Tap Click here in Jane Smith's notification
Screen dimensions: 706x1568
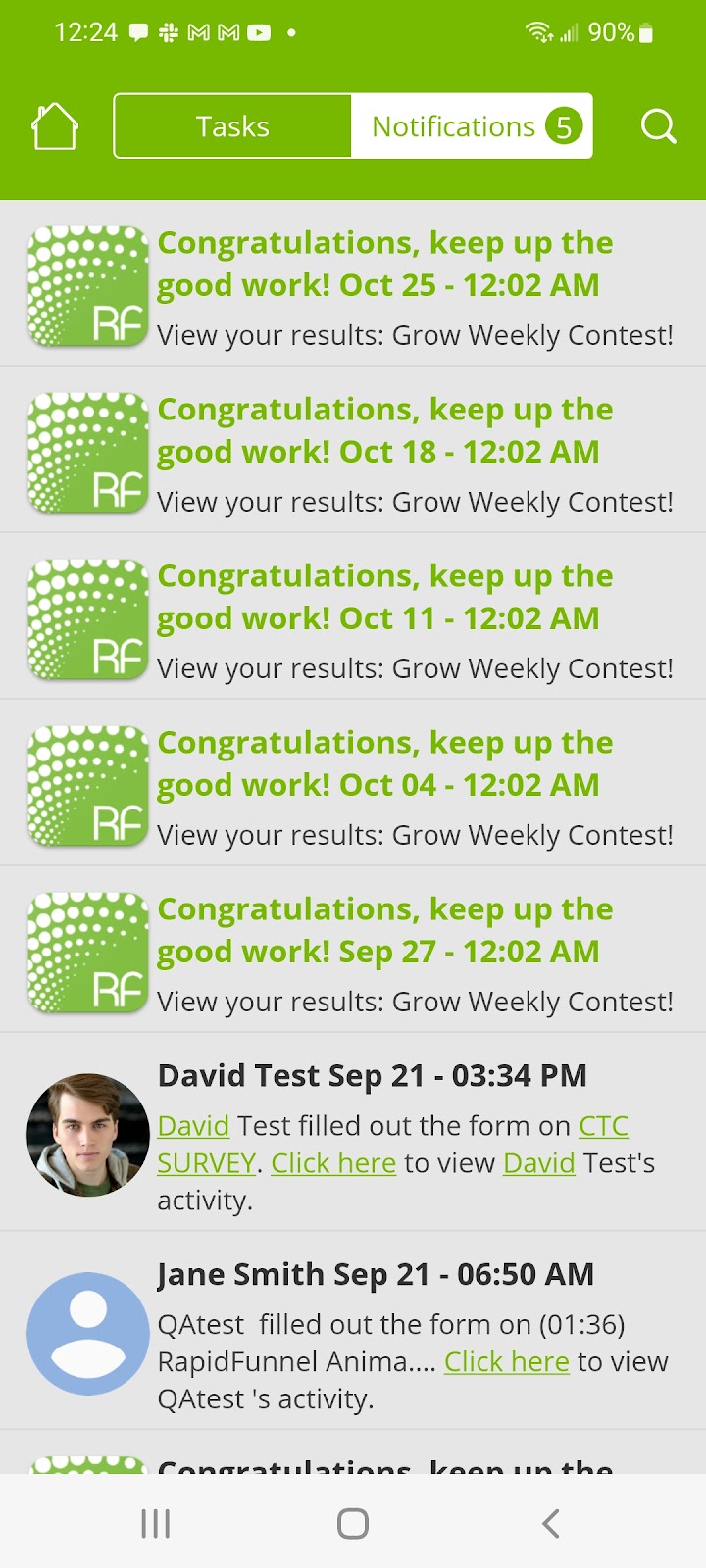tap(506, 1362)
